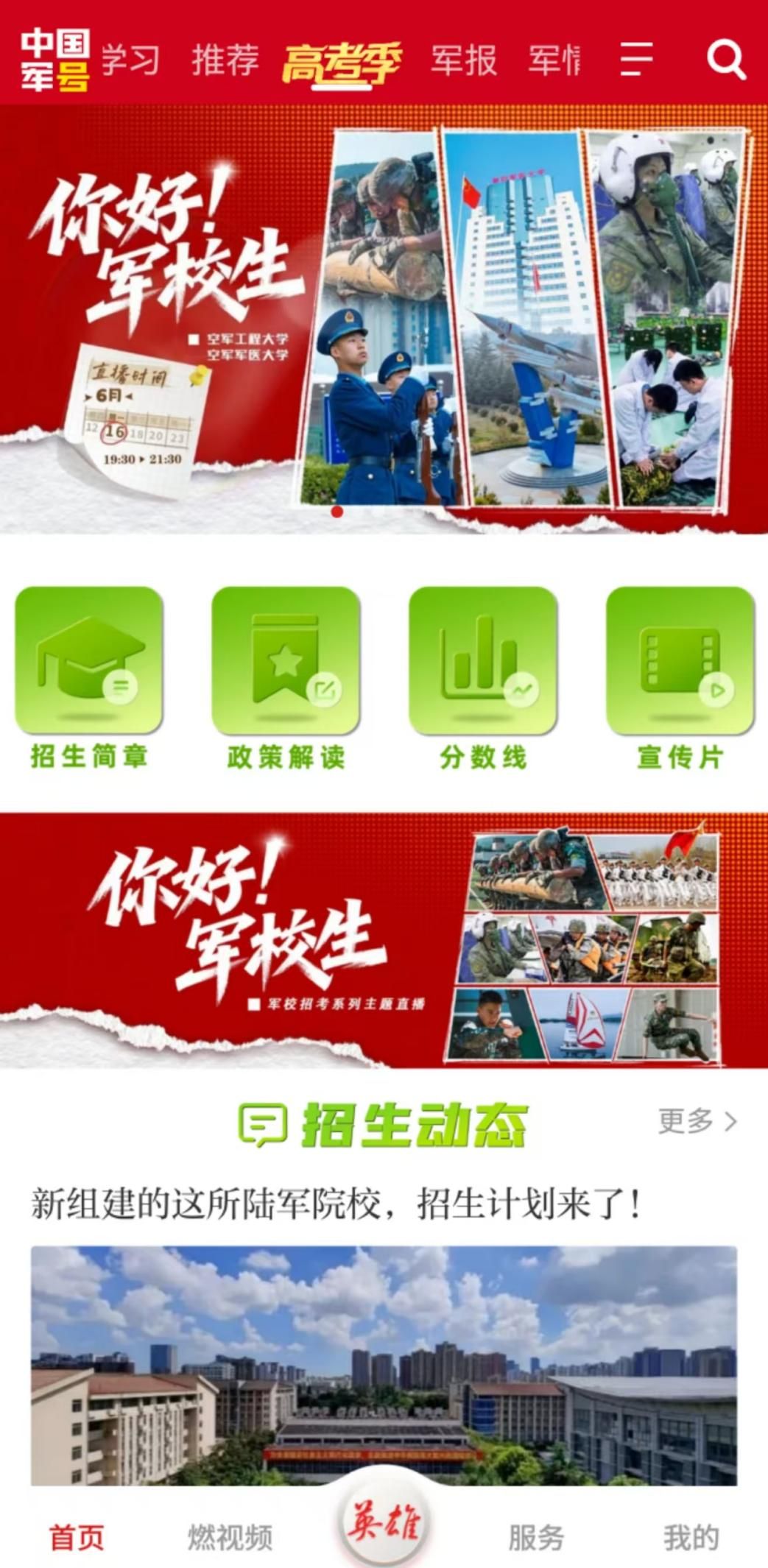This screenshot has width=768, height=1568.
Task: Go to the 首页 bottom tab
Action: [x=77, y=1537]
